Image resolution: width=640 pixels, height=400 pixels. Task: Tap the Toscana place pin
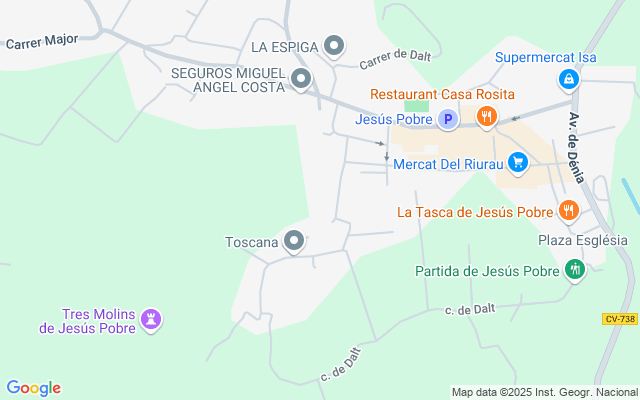[x=294, y=241]
